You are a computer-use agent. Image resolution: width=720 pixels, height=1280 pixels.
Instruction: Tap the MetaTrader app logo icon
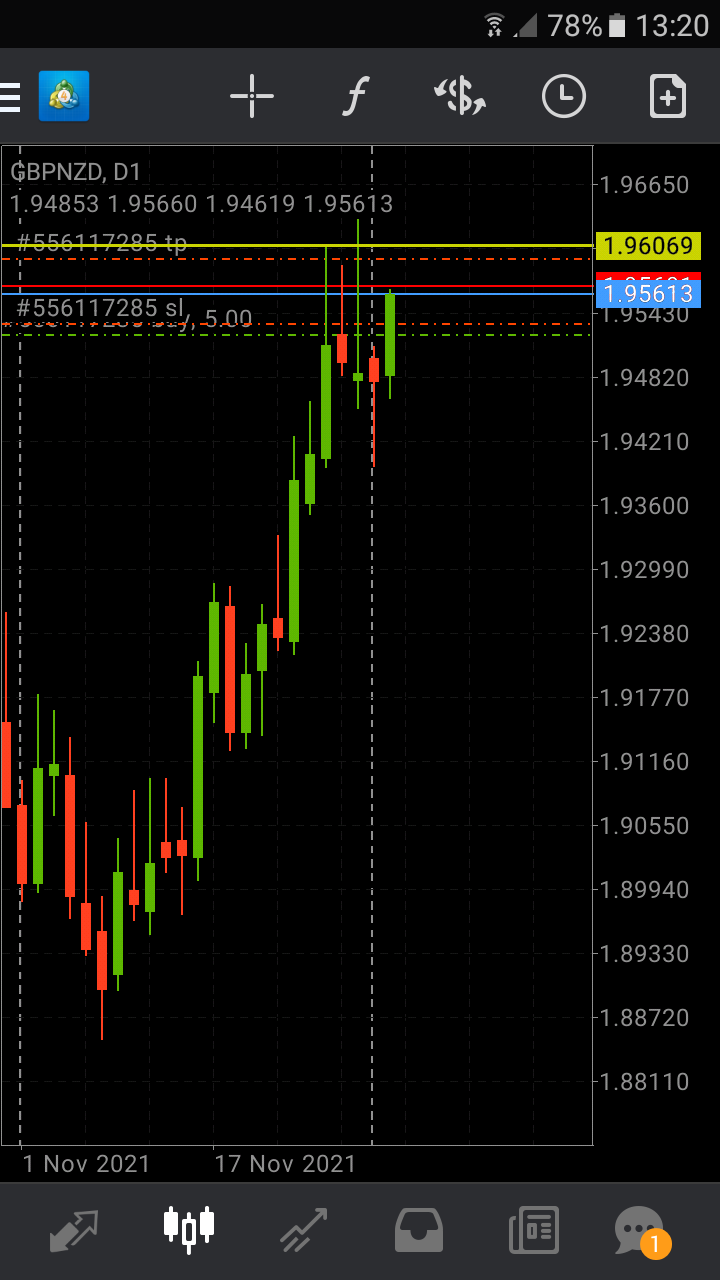(64, 97)
